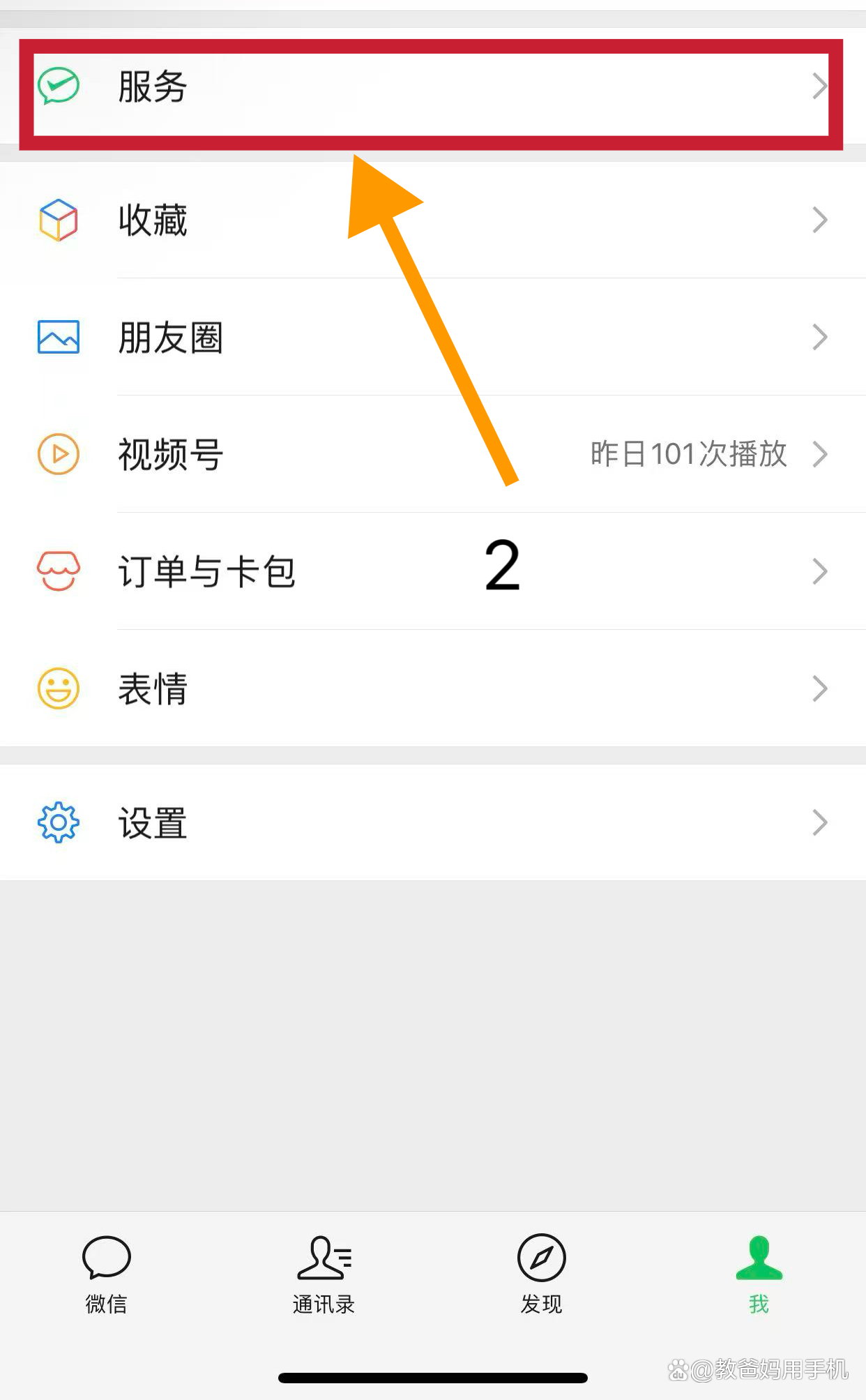Image resolution: width=866 pixels, height=1400 pixels.
Task: Tap the 收藏 (Favorites) cube icon
Action: tap(58, 220)
